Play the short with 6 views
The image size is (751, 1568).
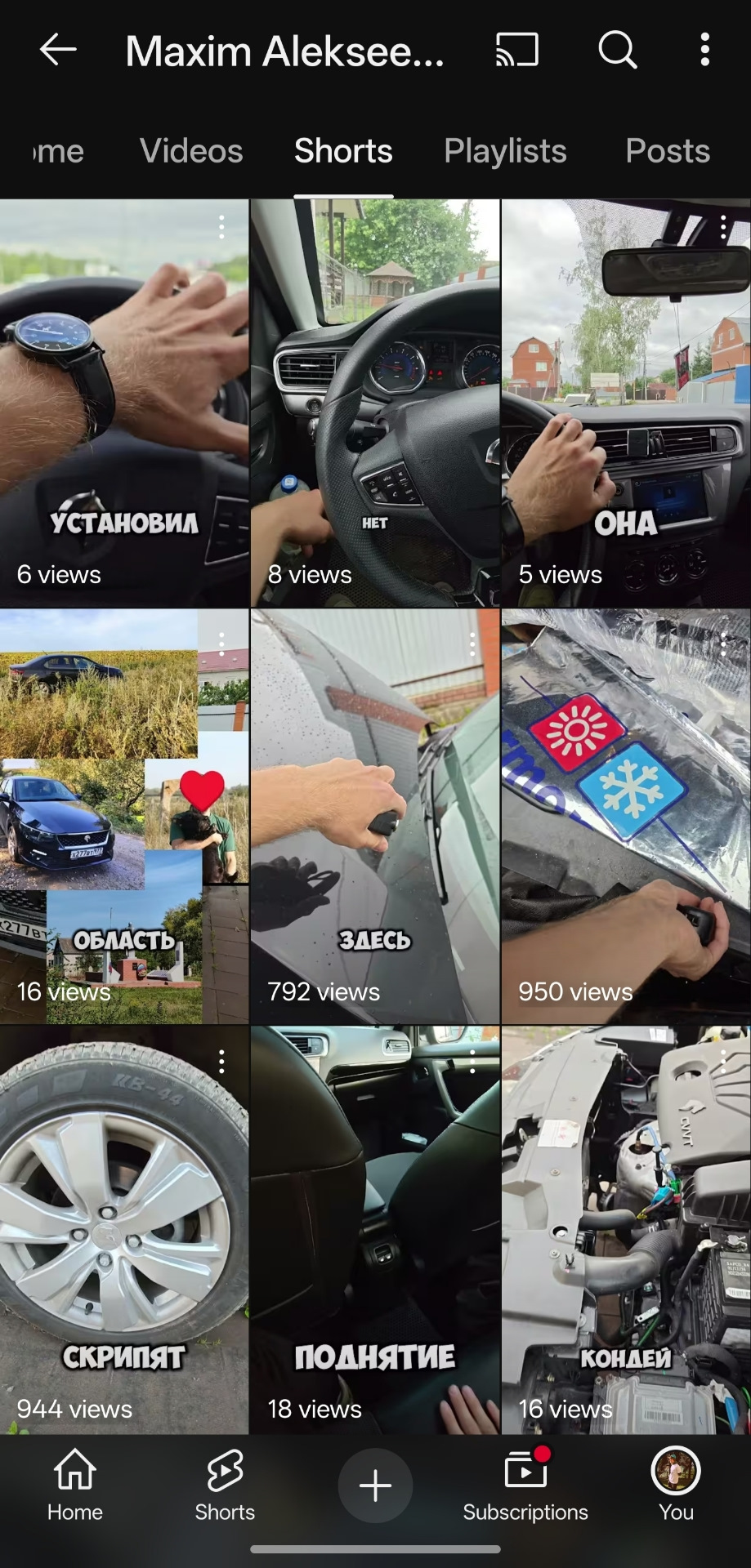pyautogui.click(x=124, y=403)
